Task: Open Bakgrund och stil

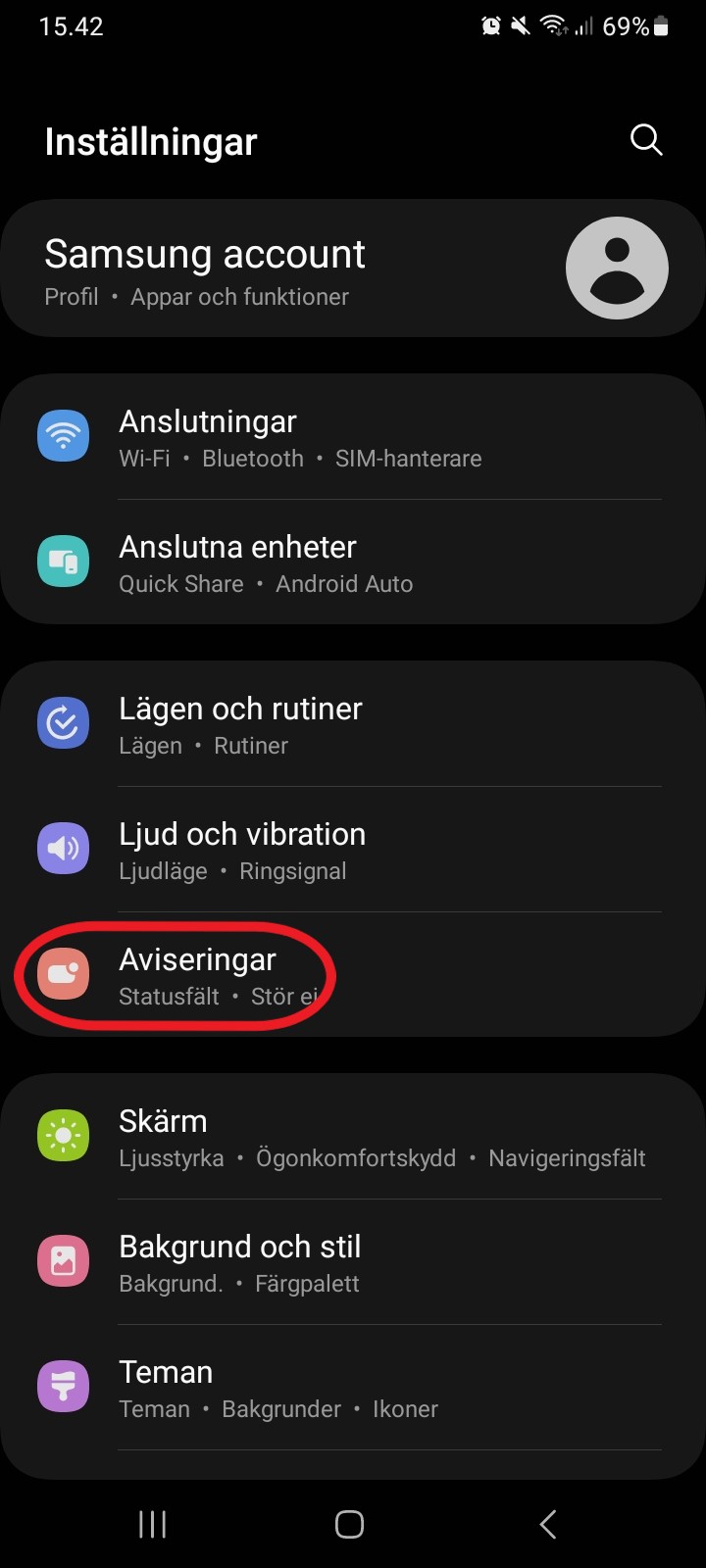Action: [353, 1261]
